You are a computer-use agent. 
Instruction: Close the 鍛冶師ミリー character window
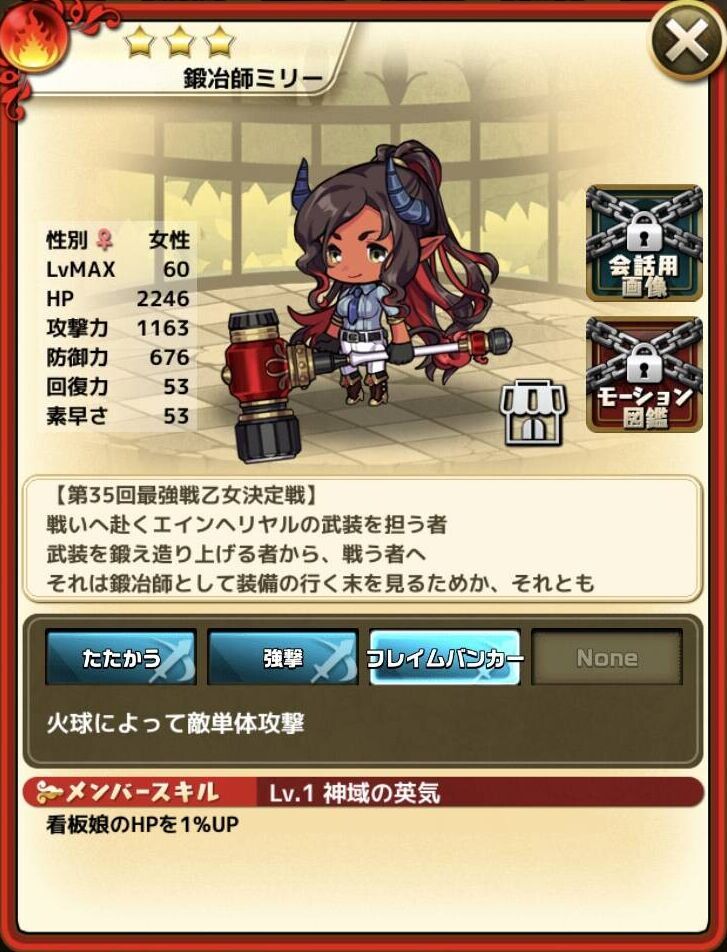pos(686,42)
